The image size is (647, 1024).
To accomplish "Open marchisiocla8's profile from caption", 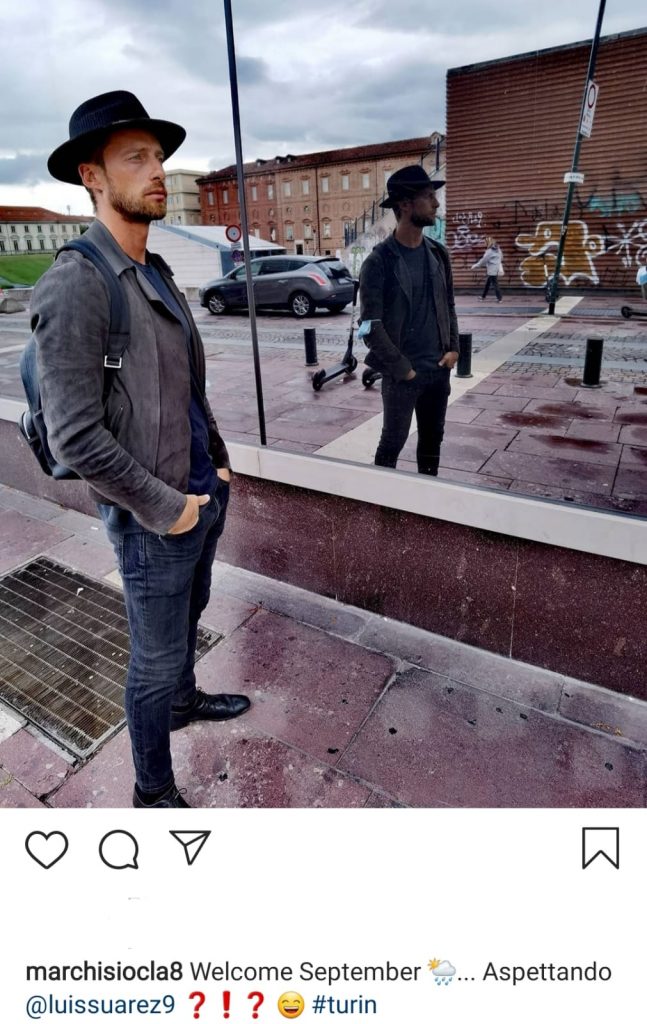I will click(x=104, y=971).
